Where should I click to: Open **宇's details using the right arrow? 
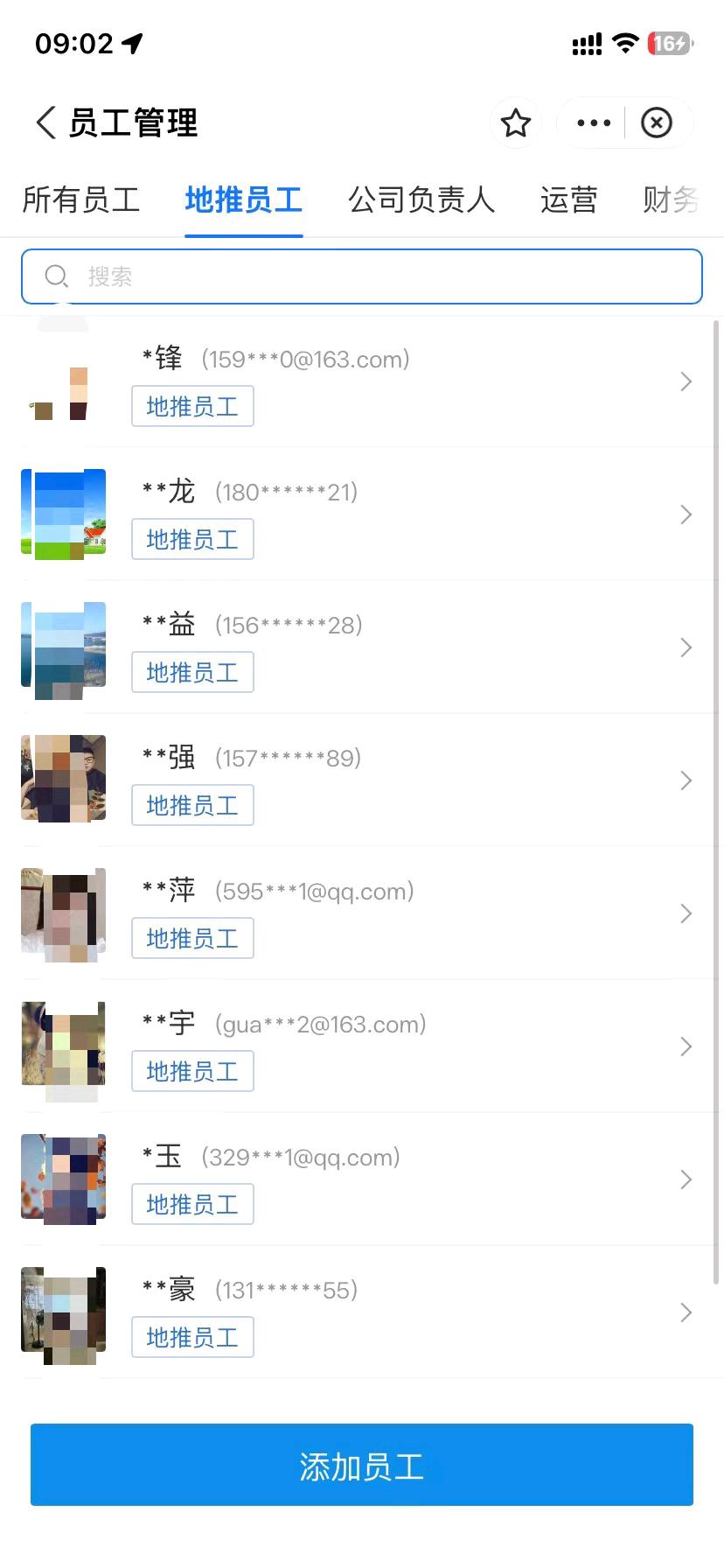point(686,1046)
